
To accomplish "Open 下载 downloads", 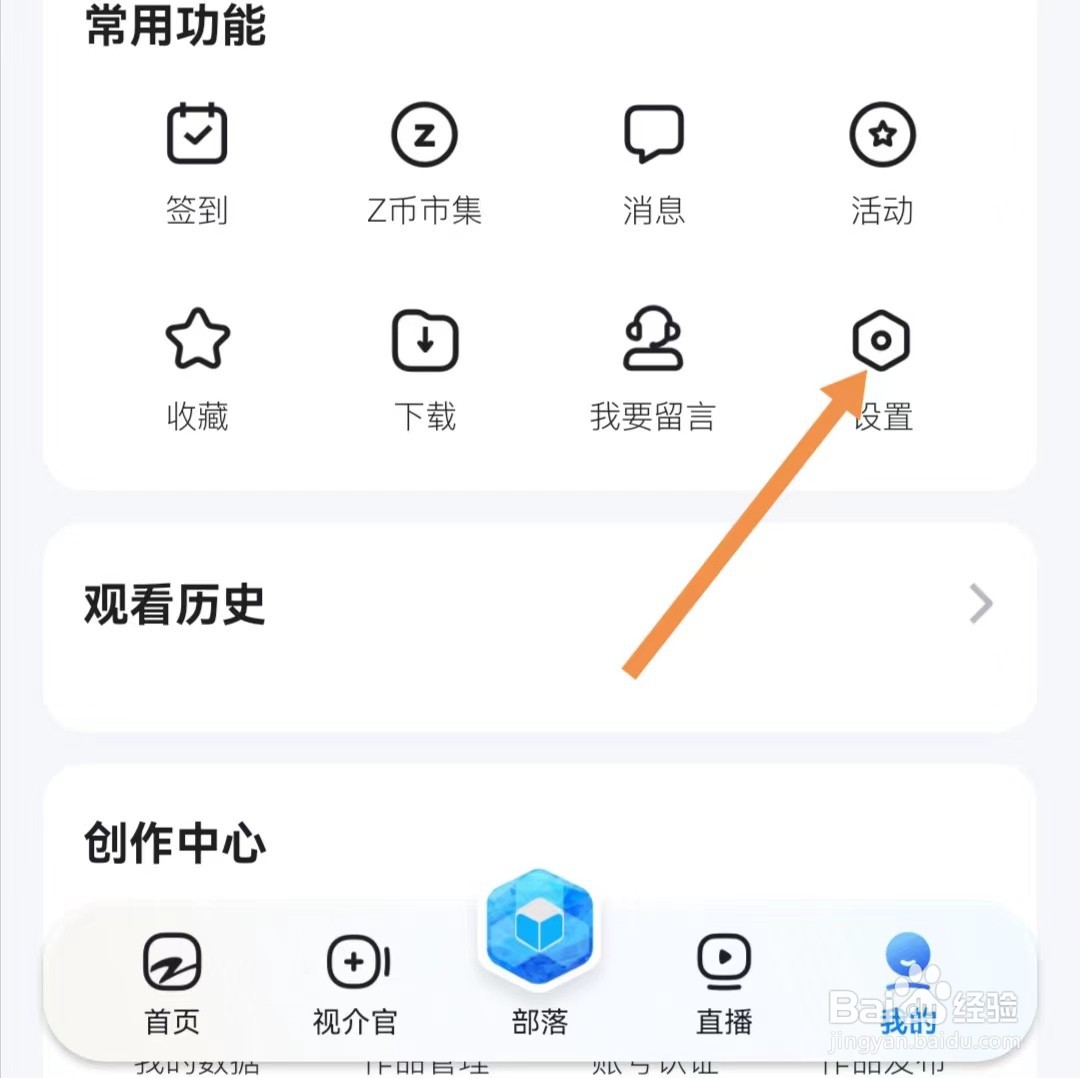I will (x=425, y=370).
